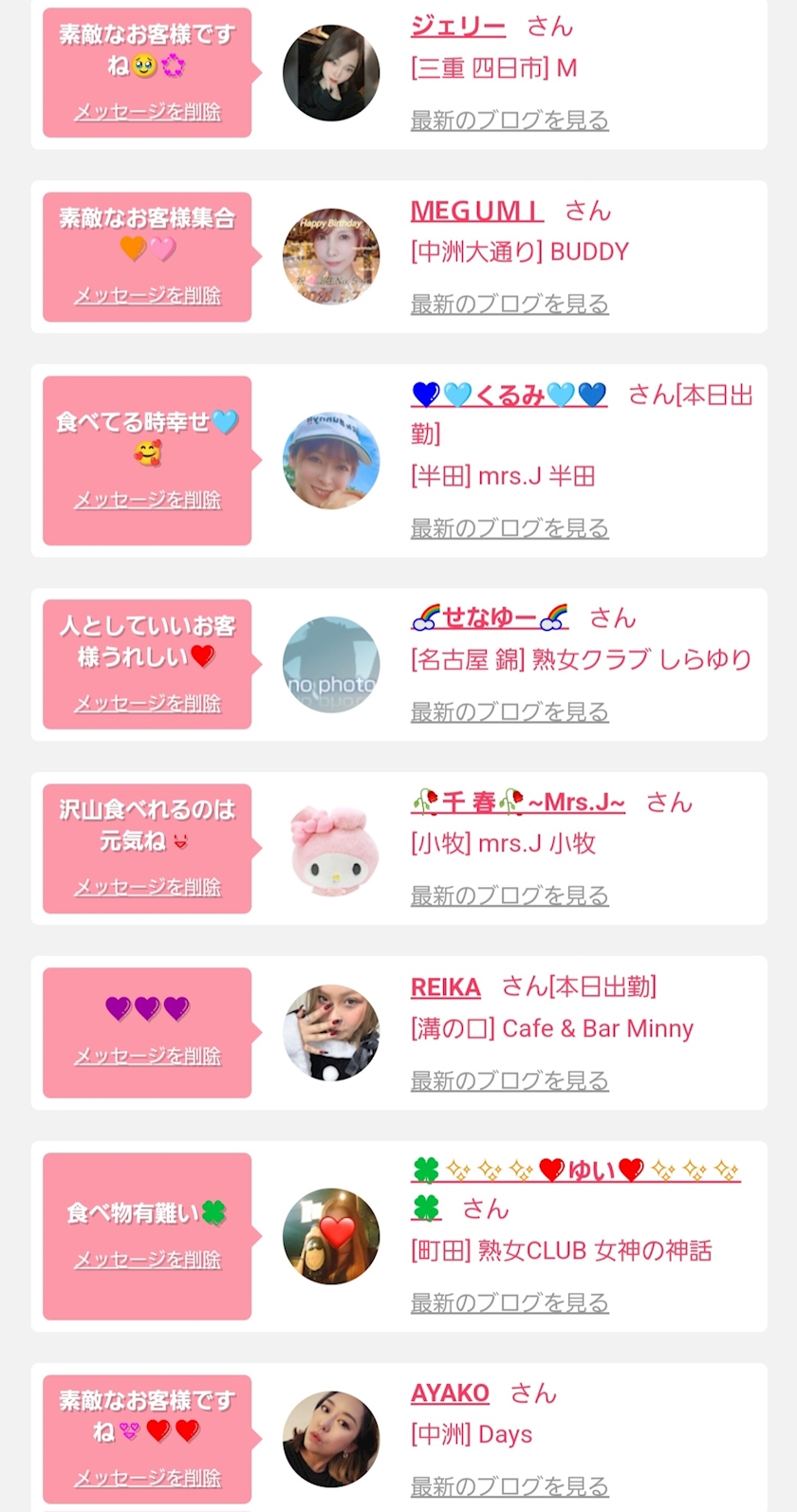The height and width of the screenshot is (1512, 797).
Task: View REIKA's latest blog
Action: pyautogui.click(x=509, y=1080)
